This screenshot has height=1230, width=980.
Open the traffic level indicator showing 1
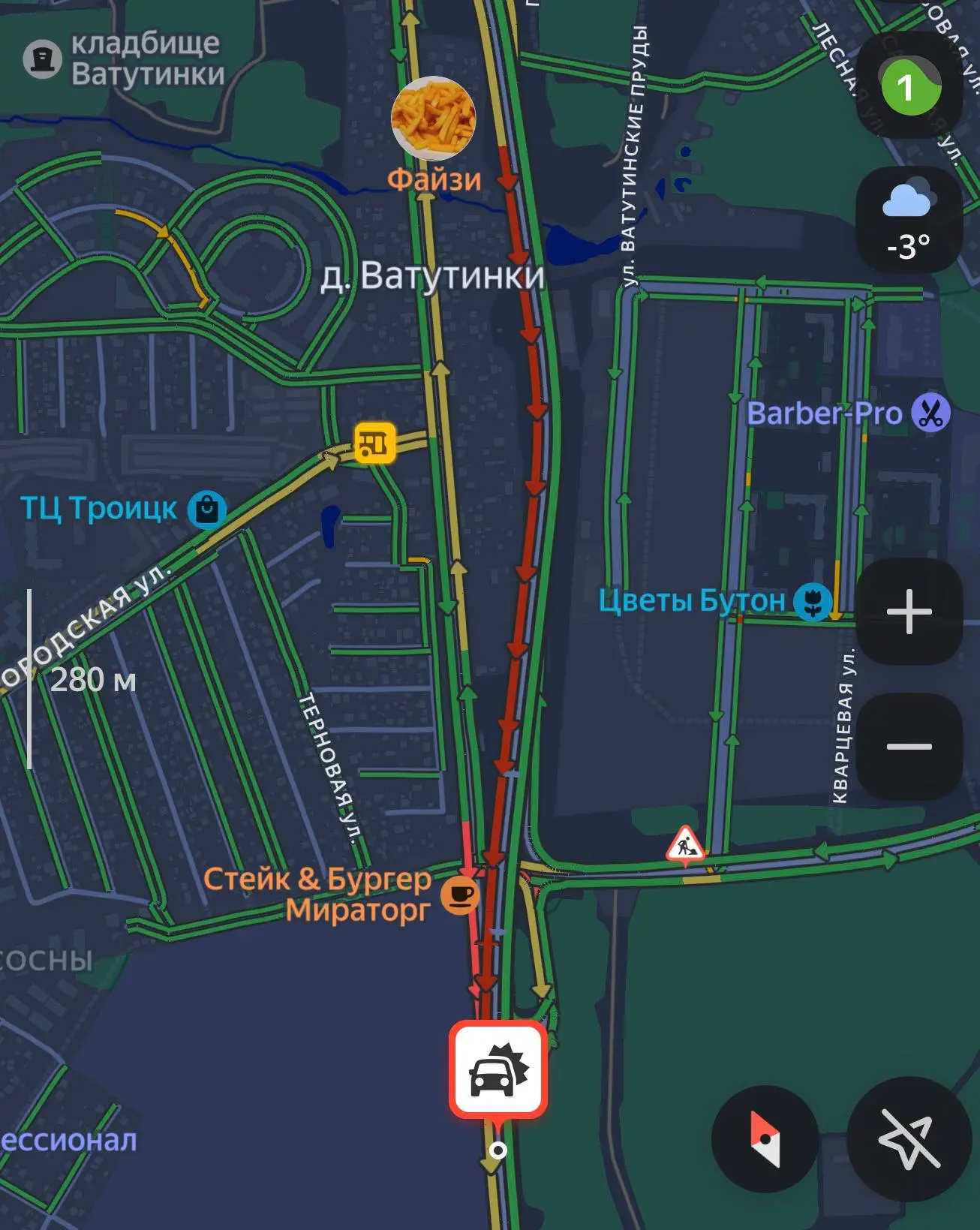[x=909, y=88]
